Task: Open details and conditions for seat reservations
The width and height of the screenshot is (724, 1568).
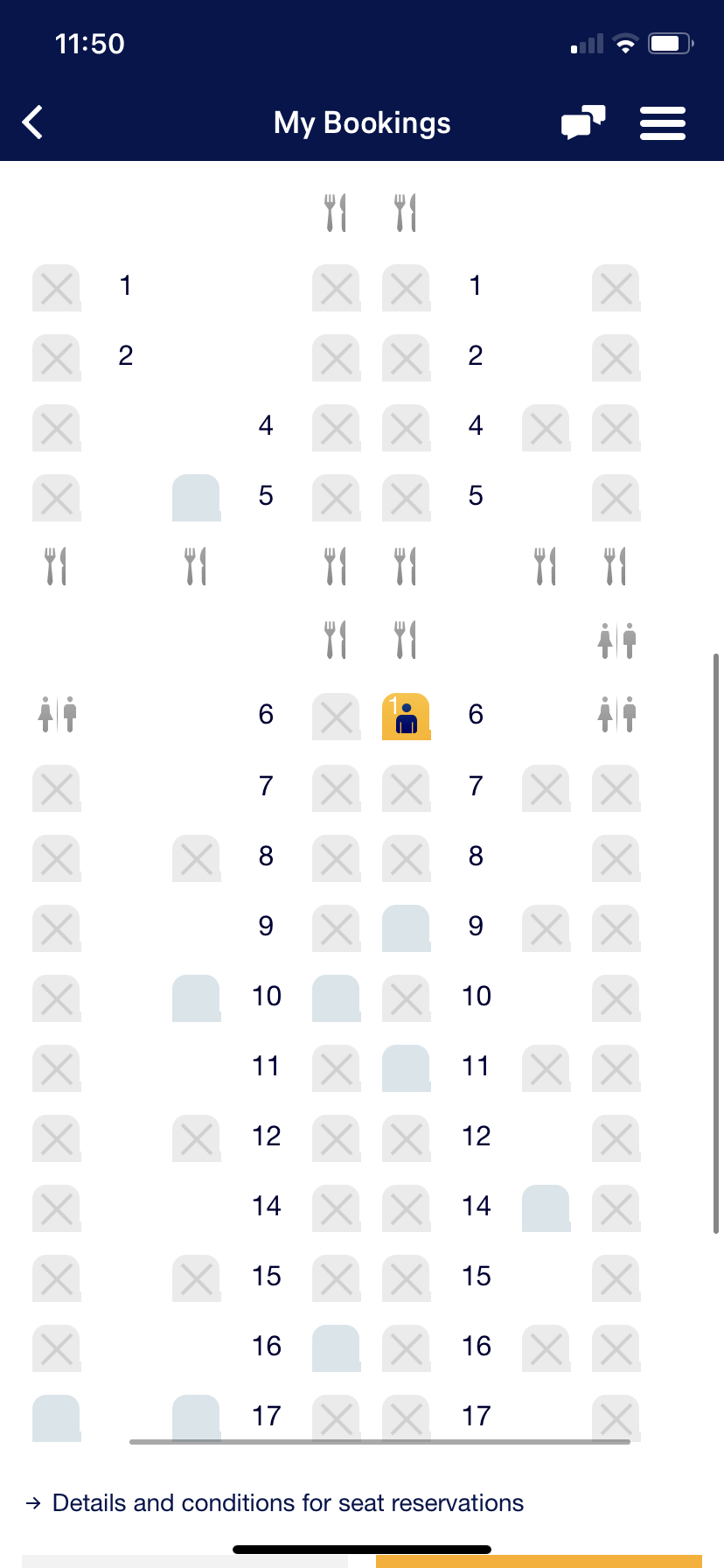Action: click(x=287, y=1503)
